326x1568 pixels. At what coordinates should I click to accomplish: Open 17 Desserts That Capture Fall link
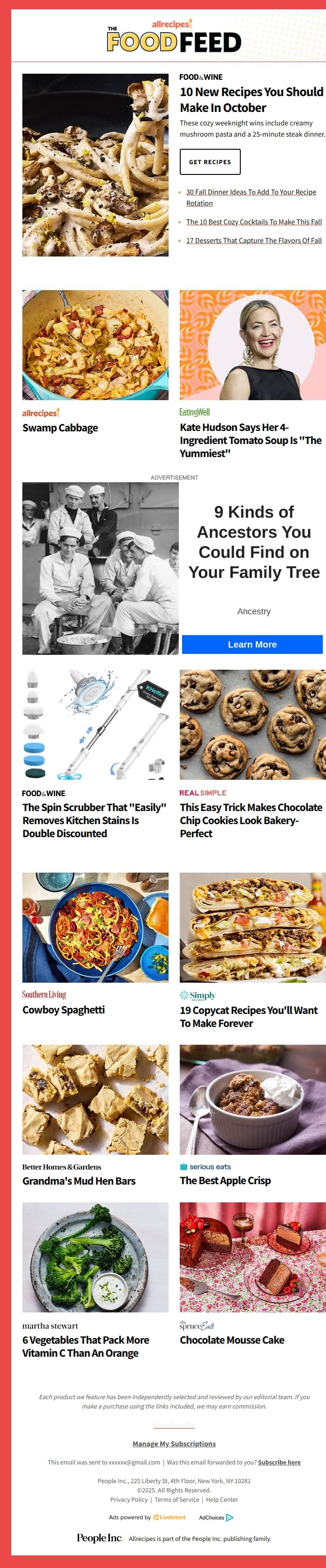(x=254, y=241)
